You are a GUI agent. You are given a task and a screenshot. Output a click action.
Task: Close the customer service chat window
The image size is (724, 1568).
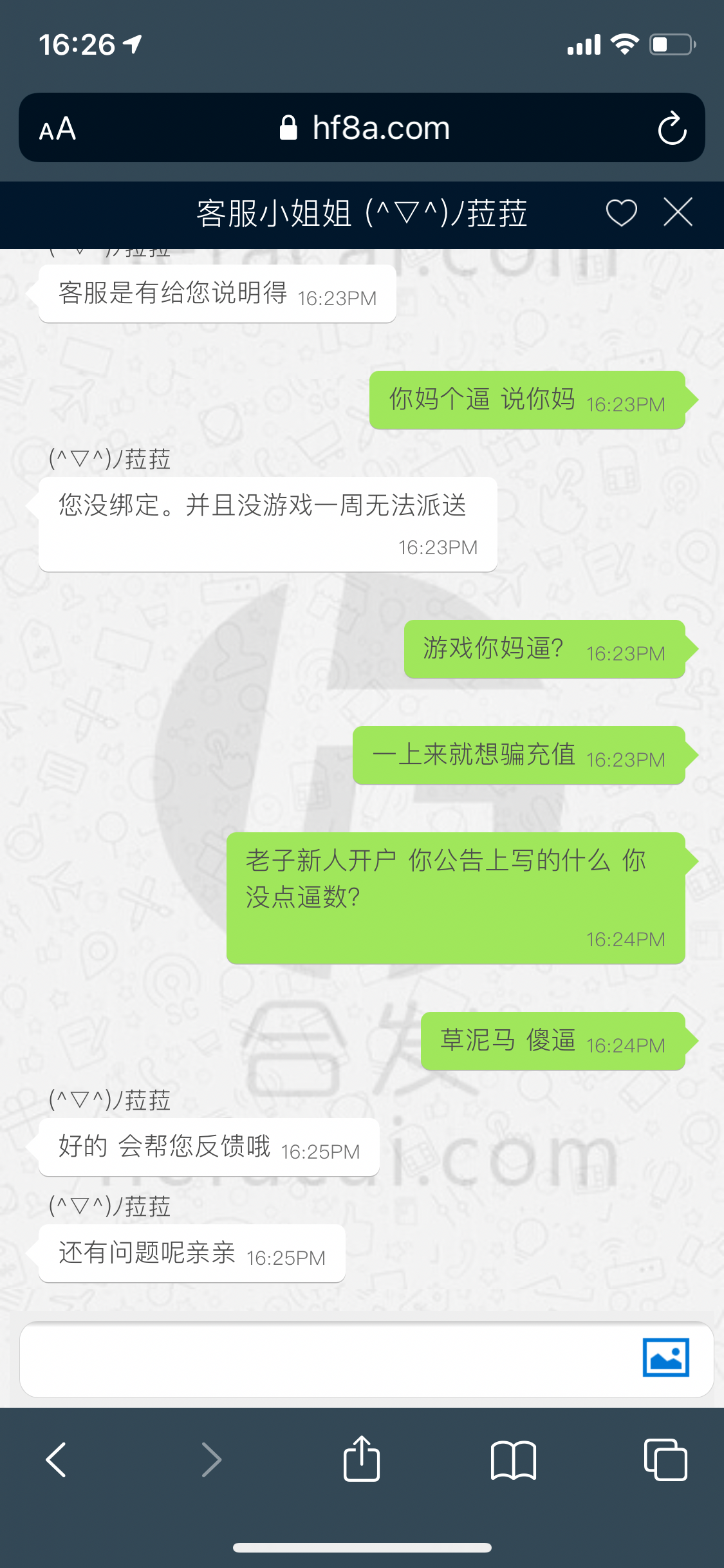pyautogui.click(x=678, y=212)
